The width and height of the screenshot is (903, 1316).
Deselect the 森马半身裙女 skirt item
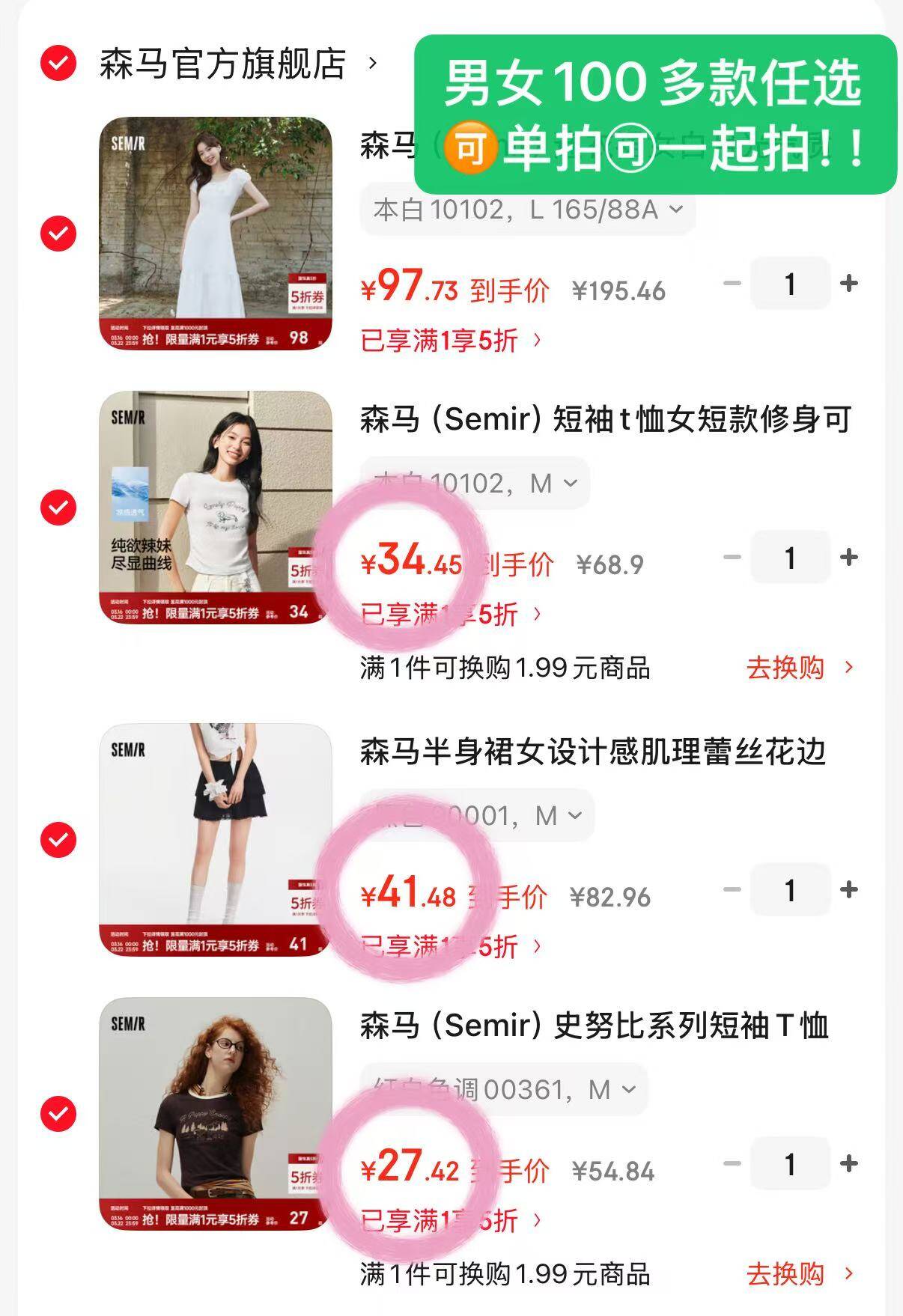[58, 840]
